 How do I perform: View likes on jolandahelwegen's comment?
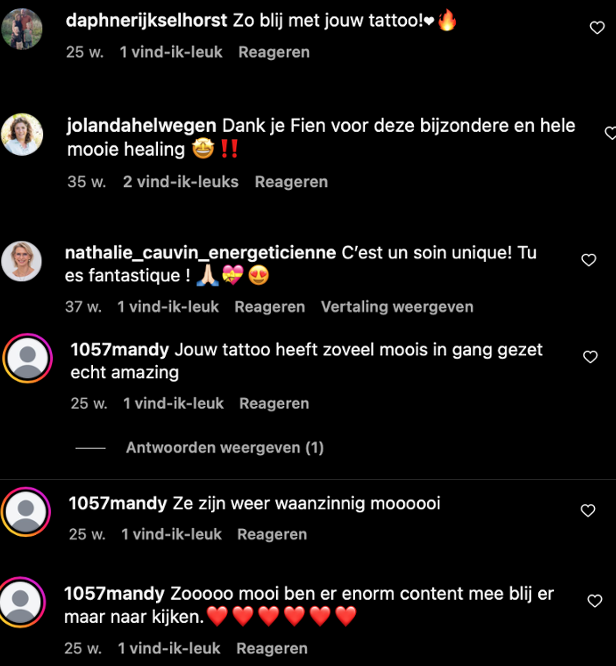pos(181,181)
